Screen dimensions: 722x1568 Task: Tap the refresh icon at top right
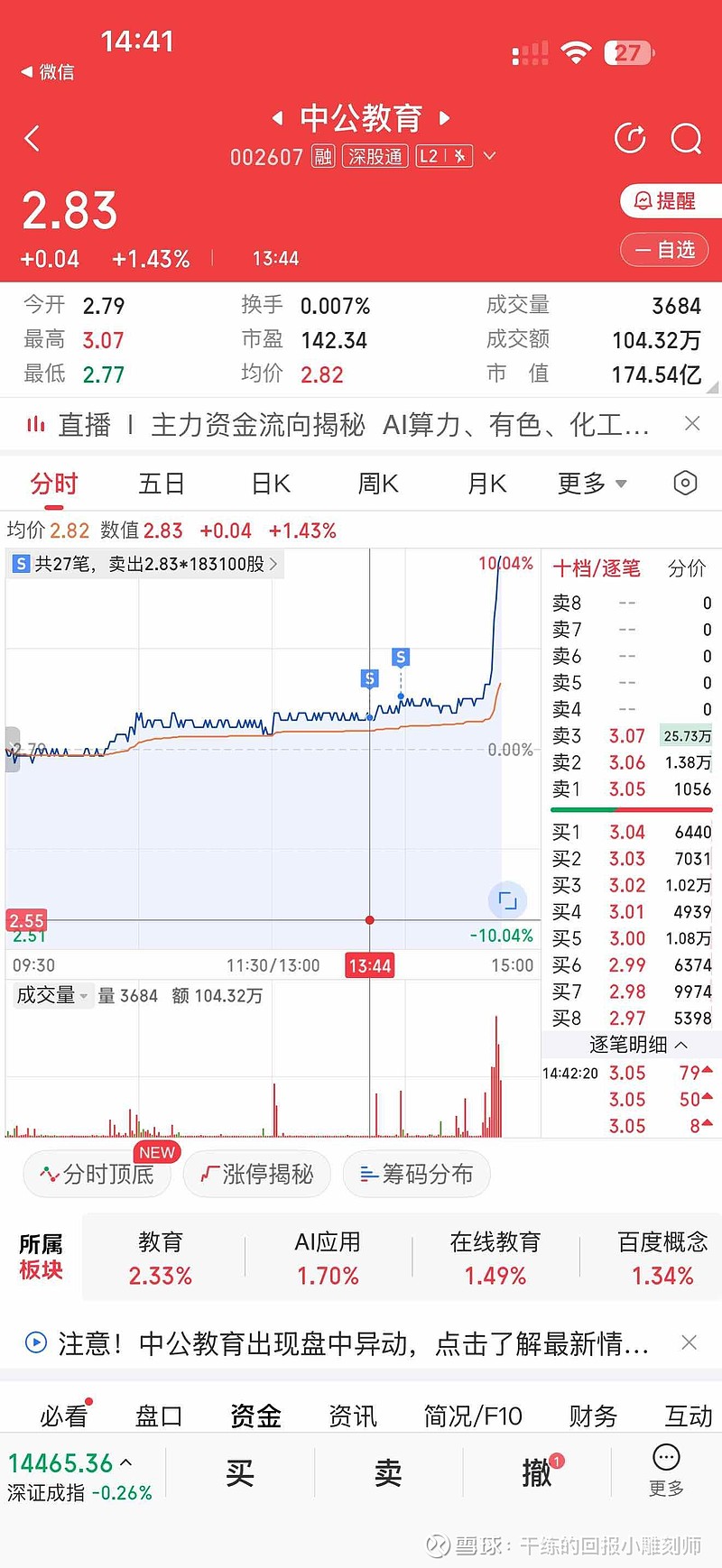[x=629, y=138]
